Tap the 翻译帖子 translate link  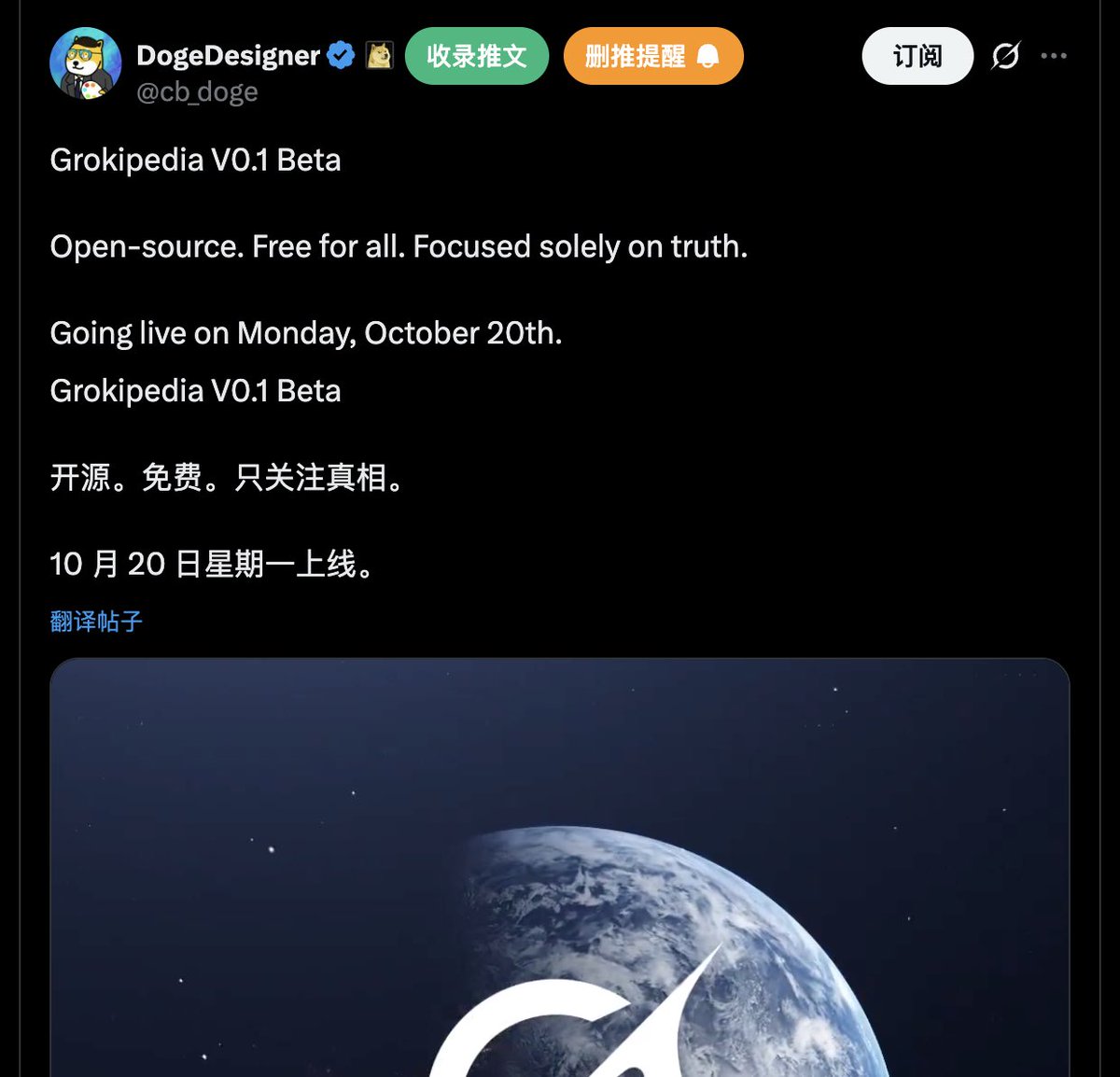[96, 622]
